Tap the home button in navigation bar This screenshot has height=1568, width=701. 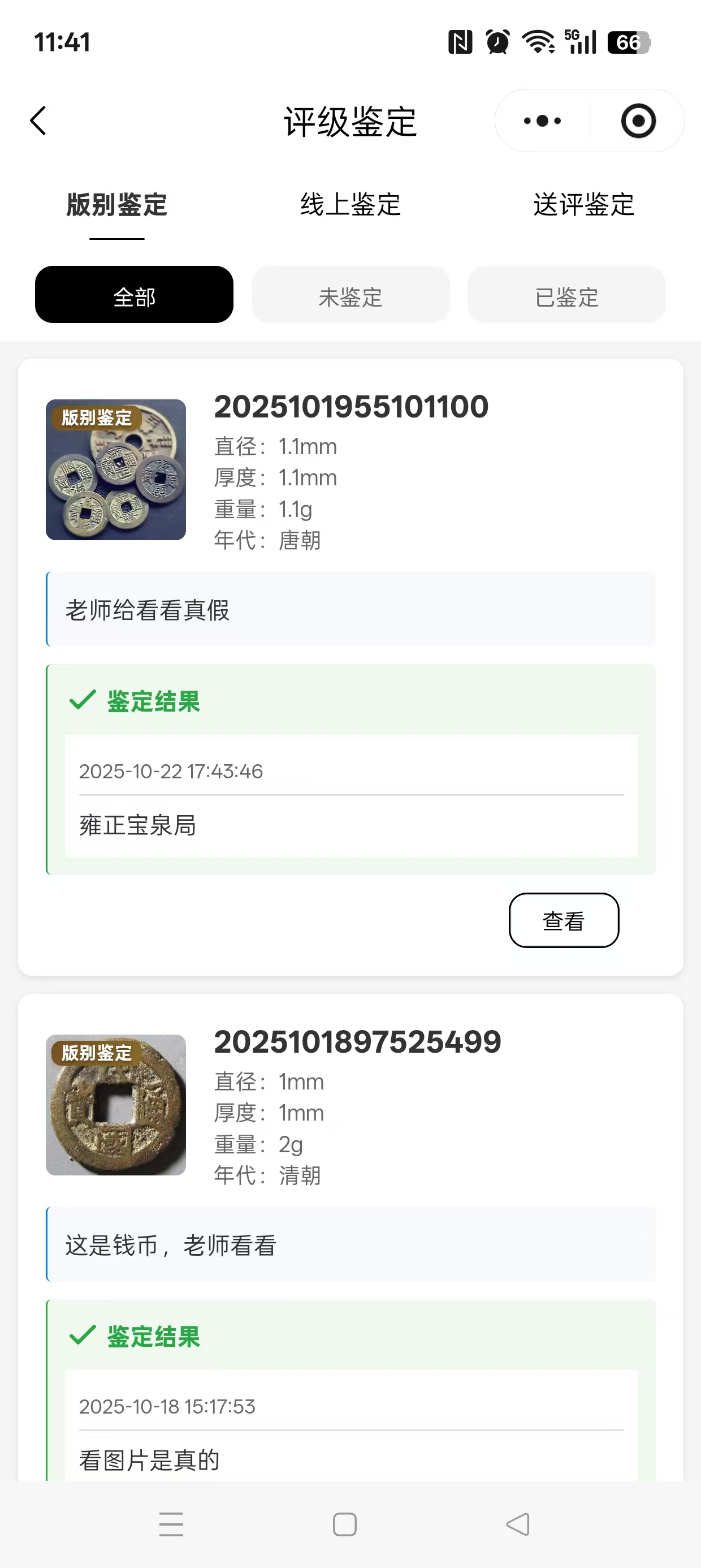[x=344, y=1523]
